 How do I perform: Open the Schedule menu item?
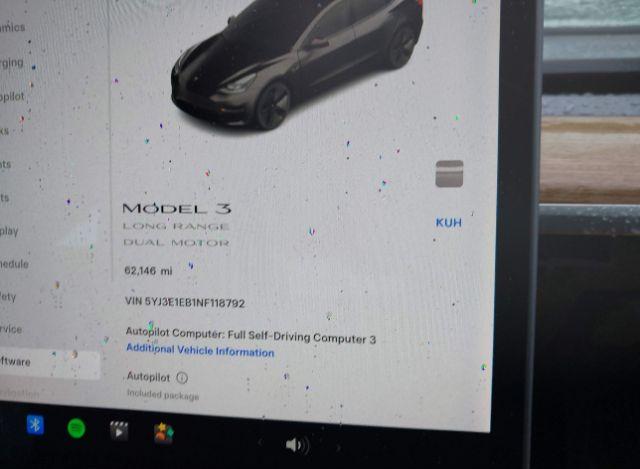14,264
